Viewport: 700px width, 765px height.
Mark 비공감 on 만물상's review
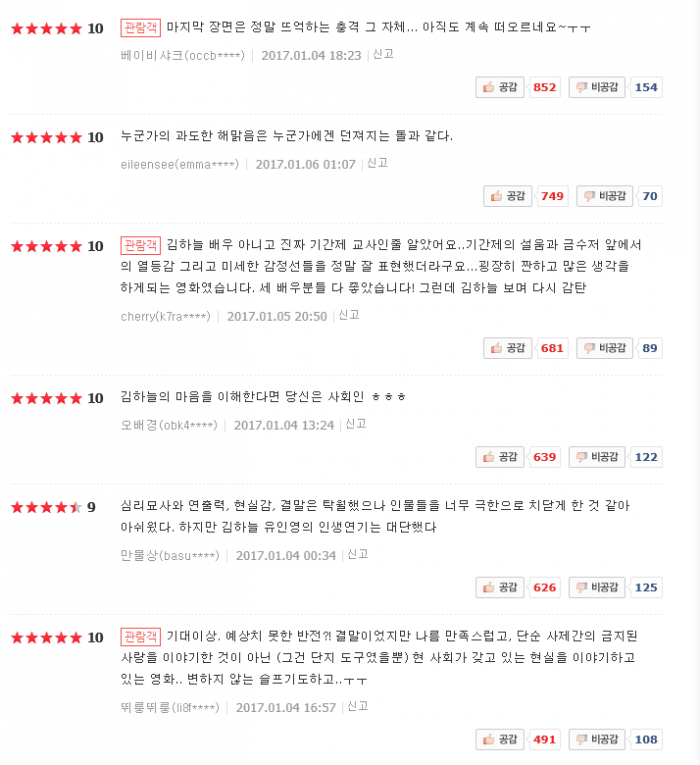click(598, 587)
